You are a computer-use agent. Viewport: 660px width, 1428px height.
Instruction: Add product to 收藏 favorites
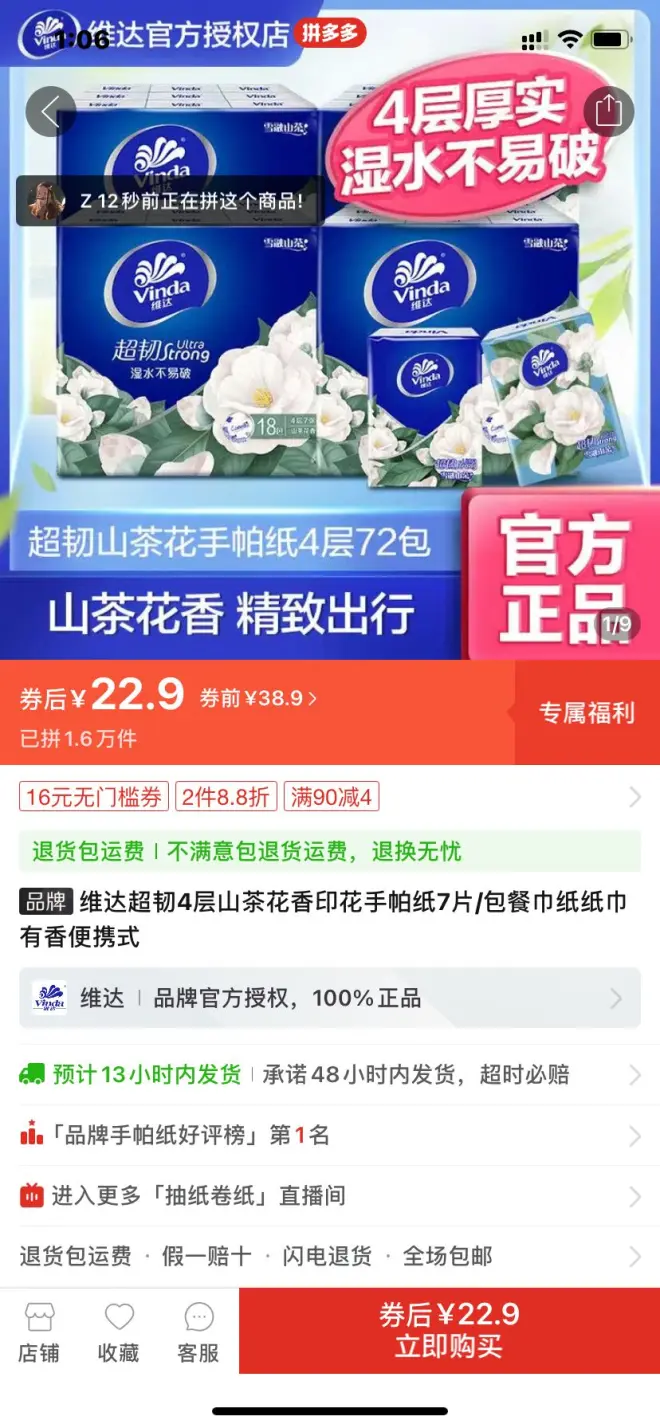click(119, 1332)
